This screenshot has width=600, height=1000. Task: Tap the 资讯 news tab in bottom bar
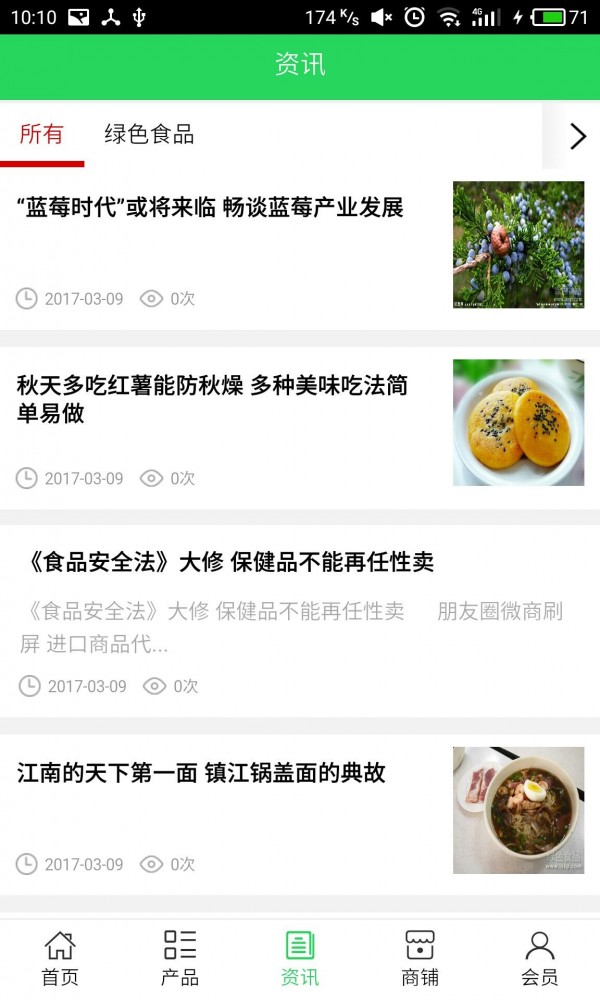tap(300, 958)
